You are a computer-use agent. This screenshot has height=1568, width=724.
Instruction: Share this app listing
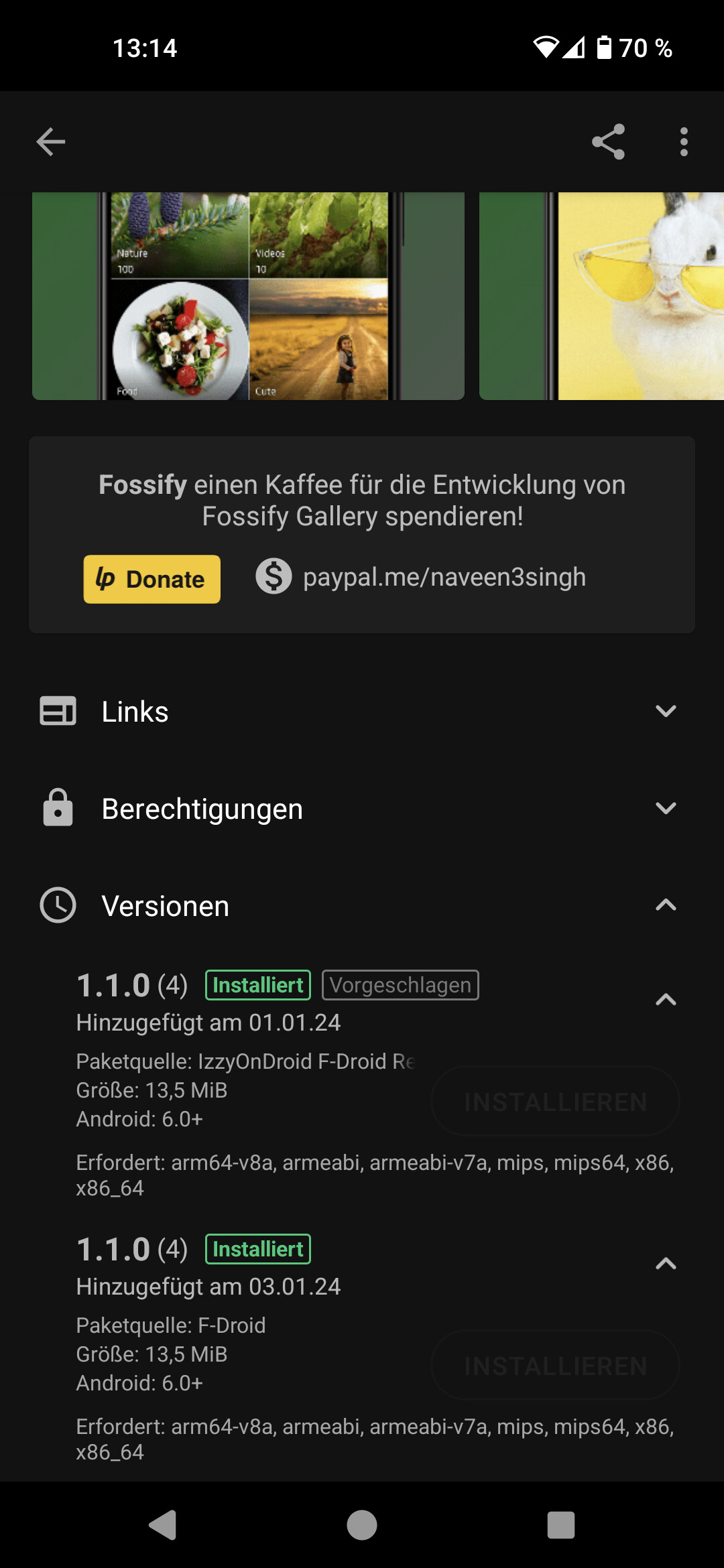(608, 142)
